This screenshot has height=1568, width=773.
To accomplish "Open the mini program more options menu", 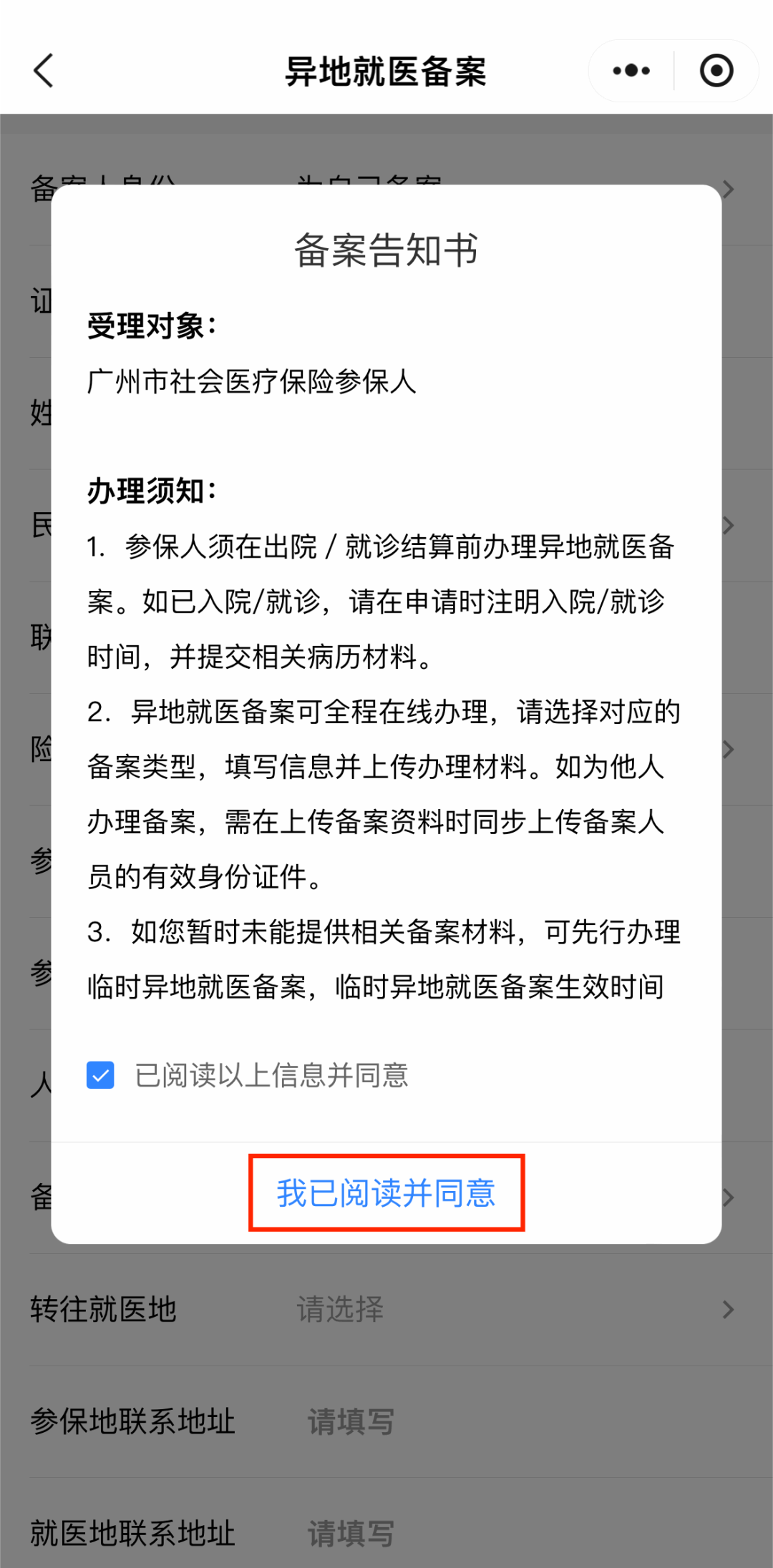I will click(x=631, y=71).
